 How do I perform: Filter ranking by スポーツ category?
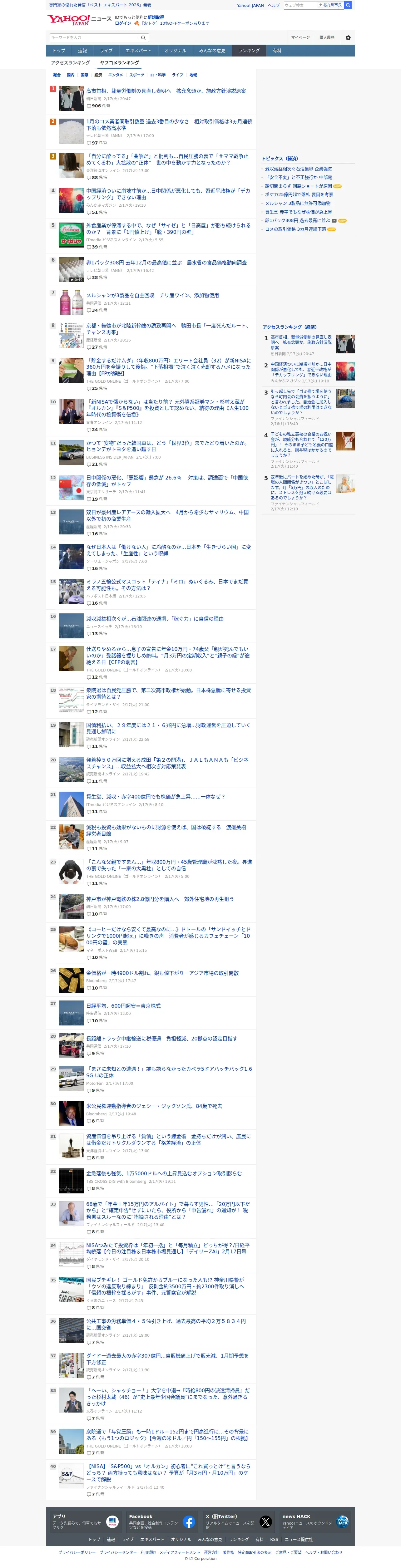point(136,75)
